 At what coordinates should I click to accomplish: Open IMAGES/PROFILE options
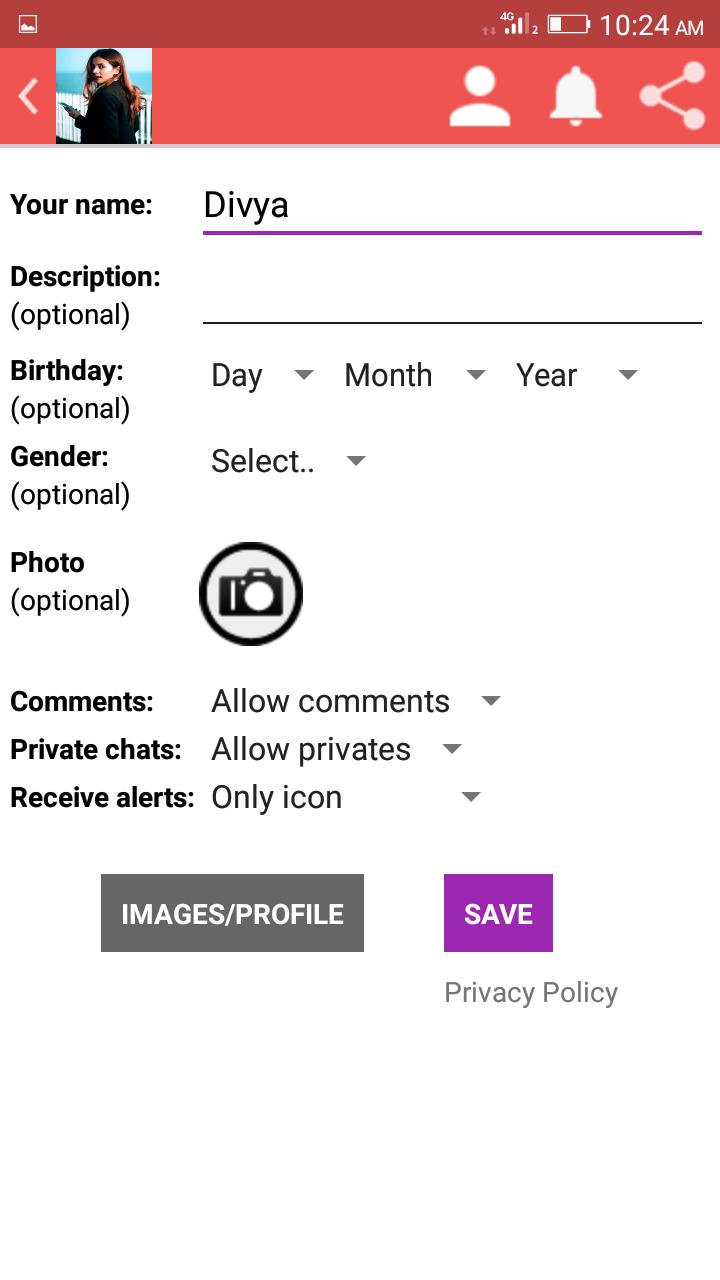[x=232, y=912]
